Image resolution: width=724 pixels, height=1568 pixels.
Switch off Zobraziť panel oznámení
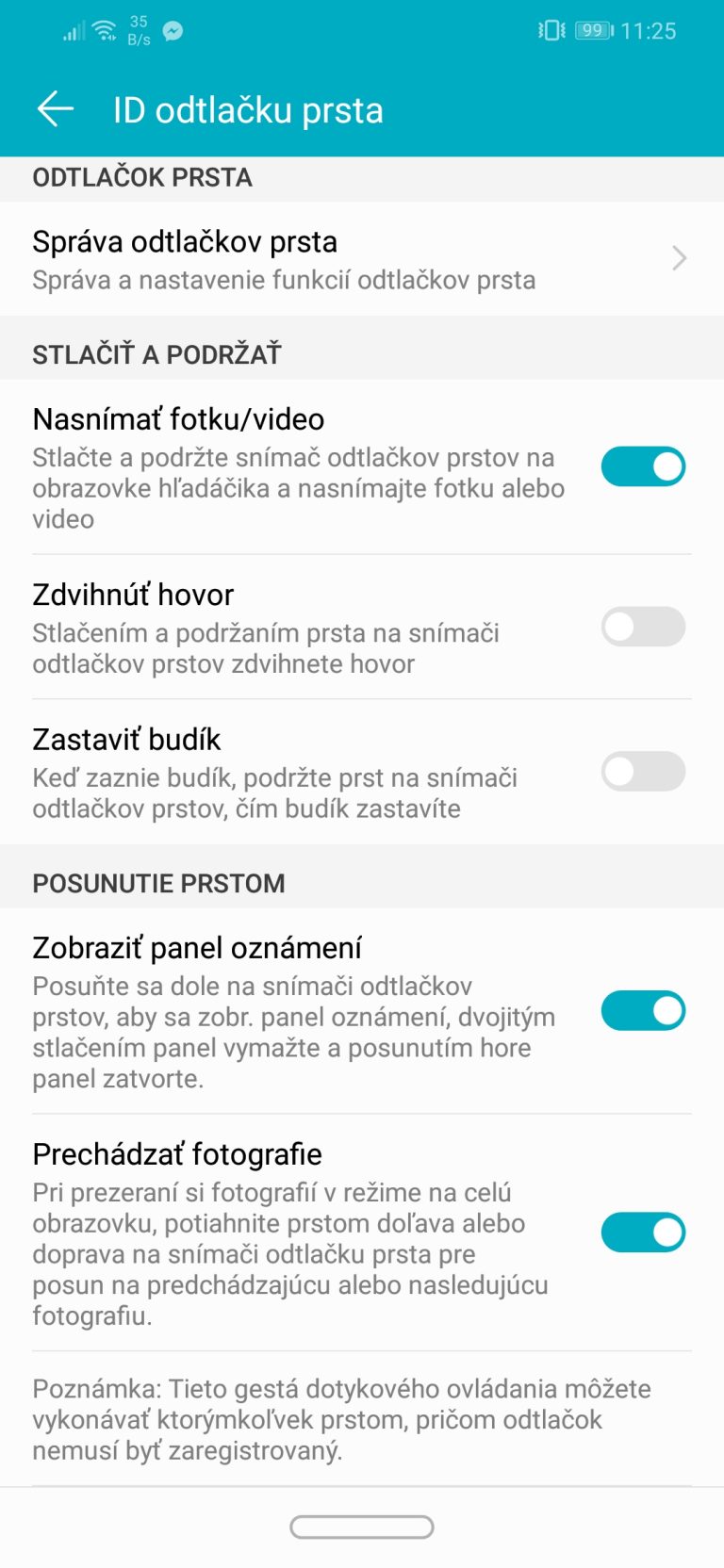(643, 1010)
